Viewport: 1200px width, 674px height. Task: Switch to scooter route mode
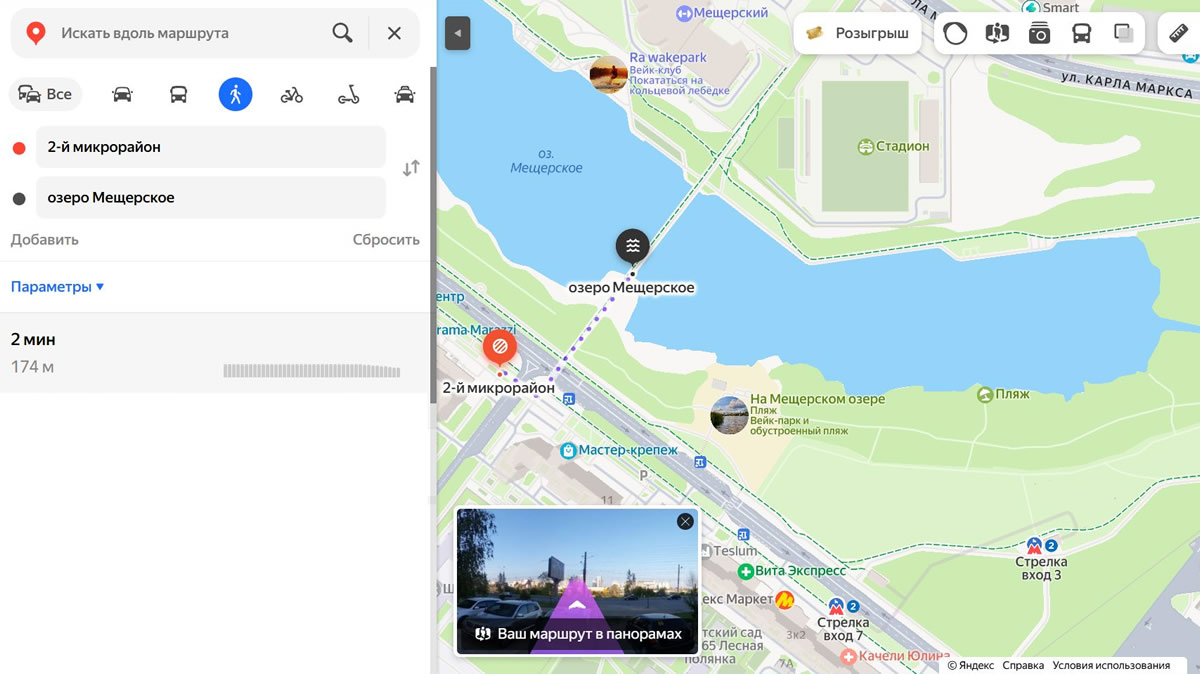tap(348, 94)
